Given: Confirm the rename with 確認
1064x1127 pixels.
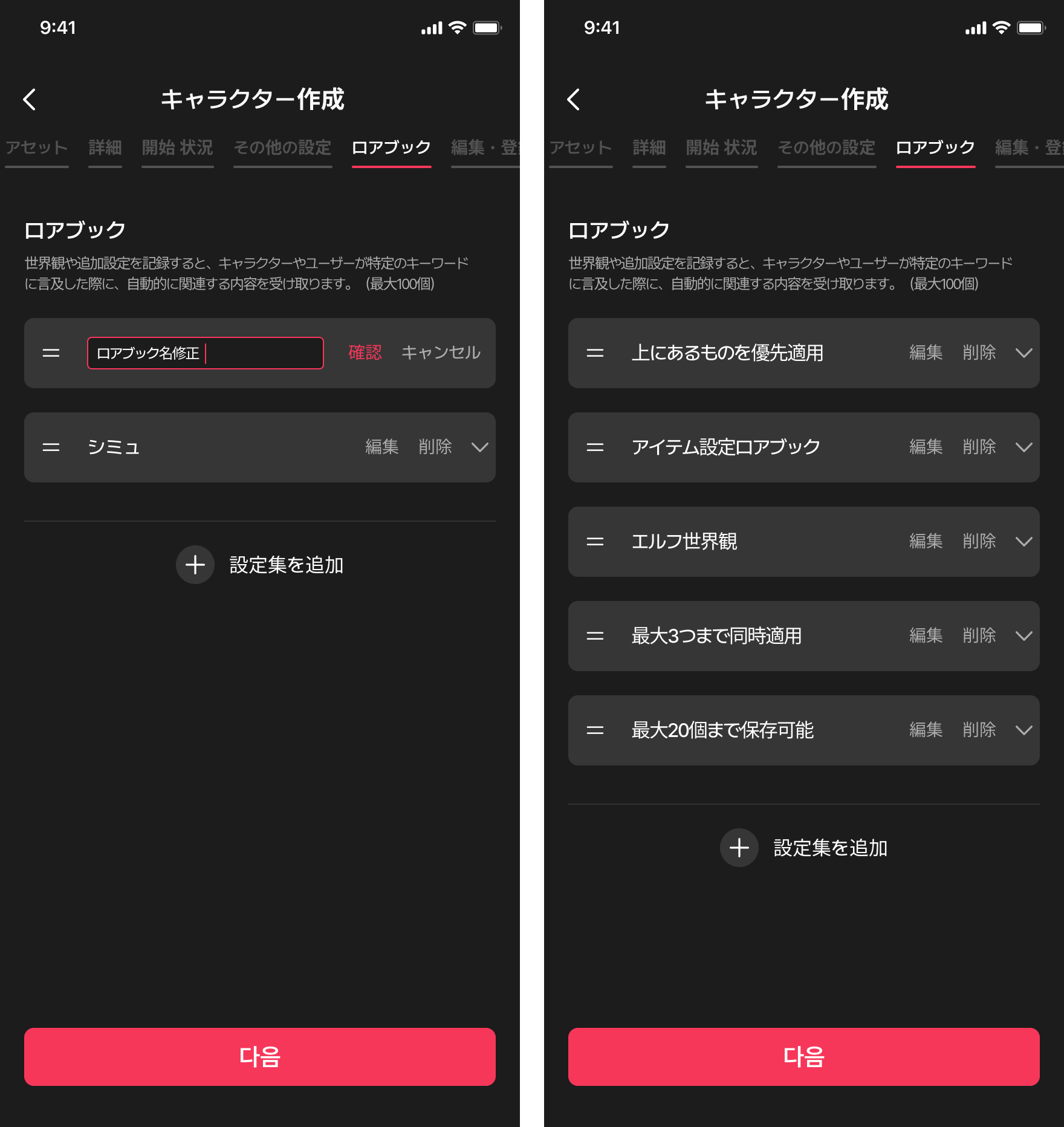Looking at the screenshot, I should tap(365, 352).
